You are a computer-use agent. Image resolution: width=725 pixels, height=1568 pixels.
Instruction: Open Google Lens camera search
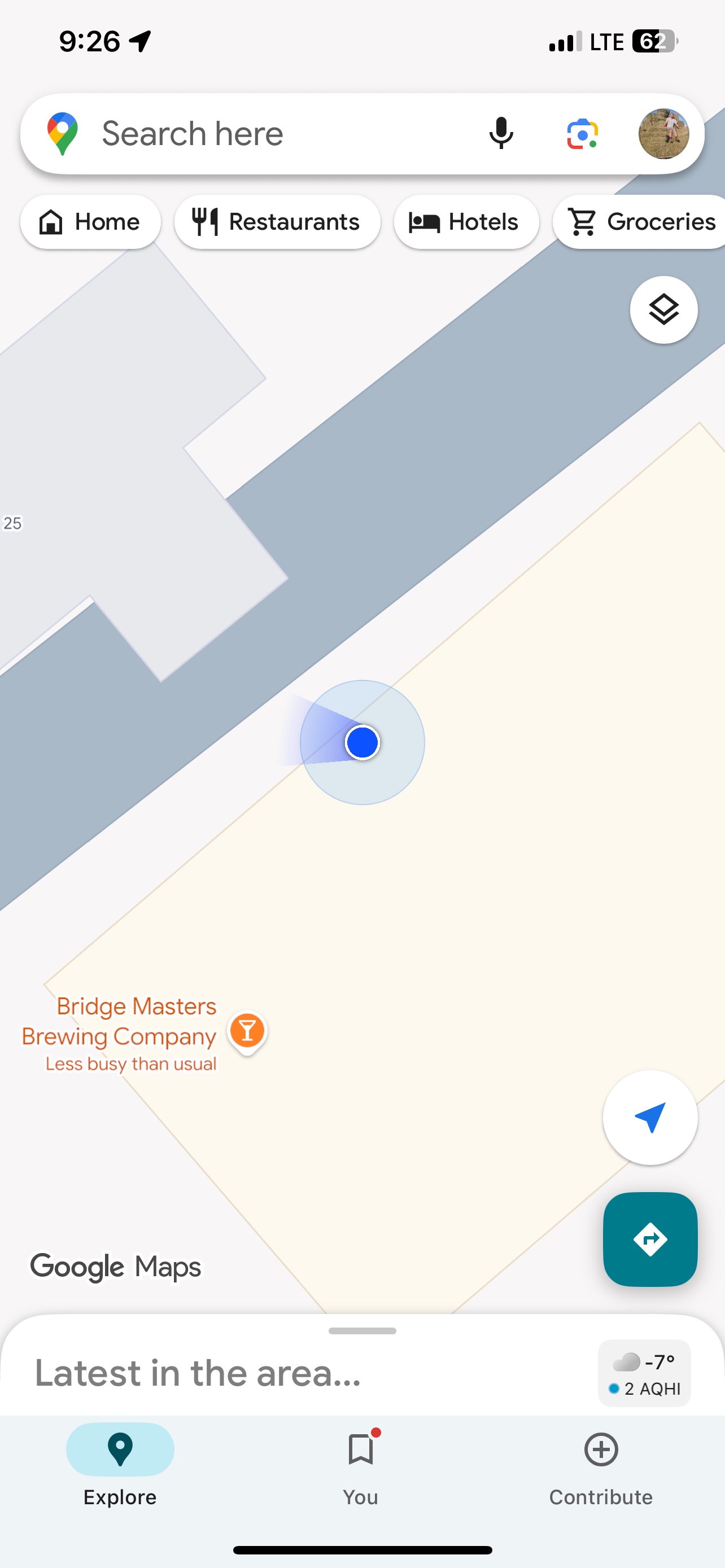coord(582,134)
